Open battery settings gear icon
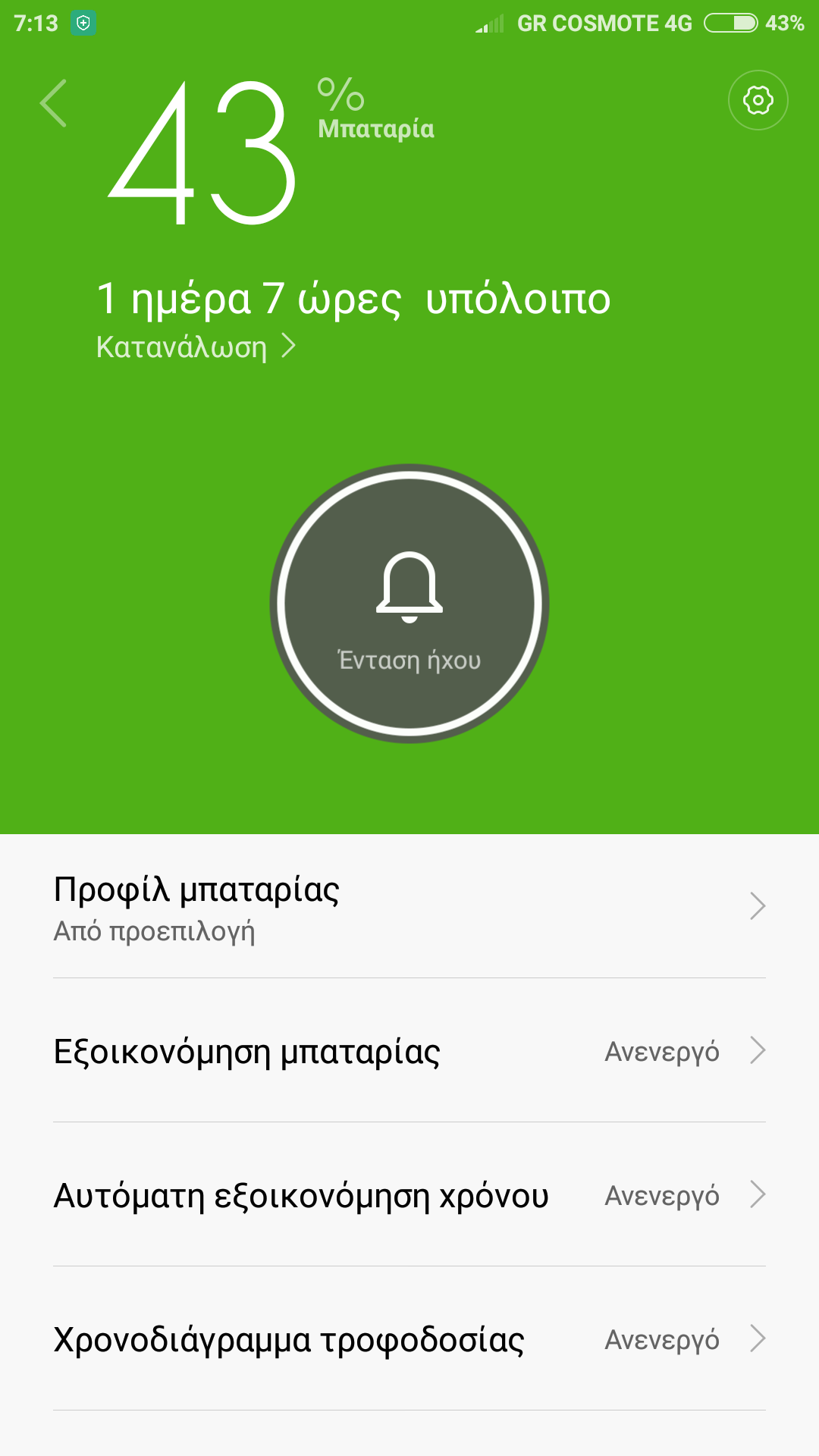Image resolution: width=819 pixels, height=1456 pixels. point(758,100)
